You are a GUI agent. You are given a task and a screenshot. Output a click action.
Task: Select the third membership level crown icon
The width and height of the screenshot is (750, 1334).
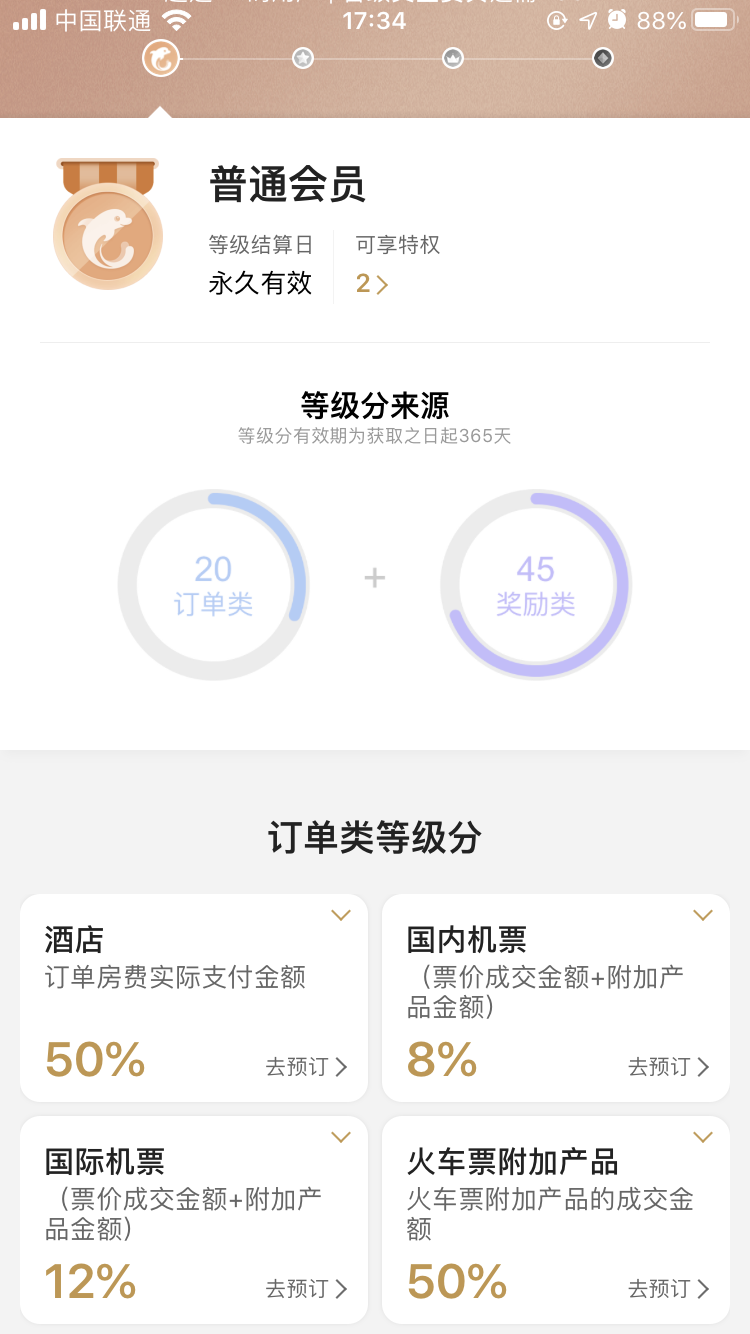pos(453,58)
